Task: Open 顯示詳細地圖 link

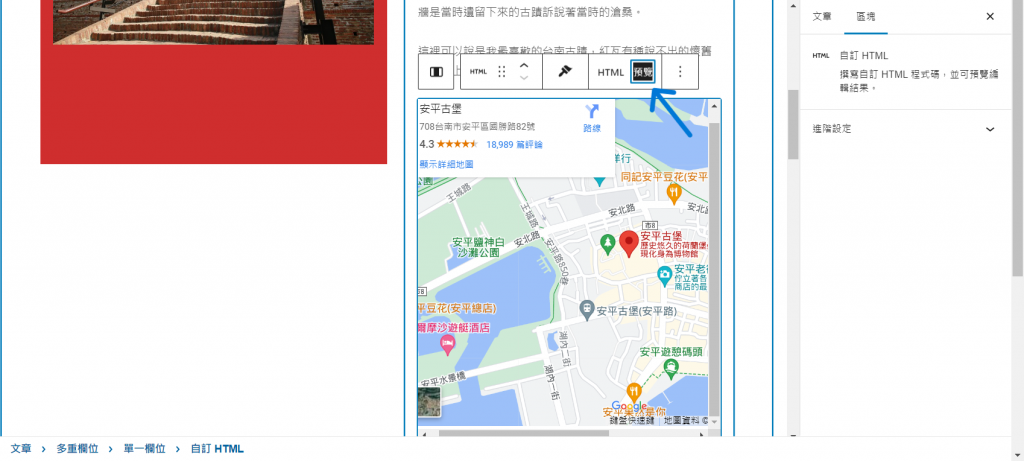Action: click(x=446, y=163)
